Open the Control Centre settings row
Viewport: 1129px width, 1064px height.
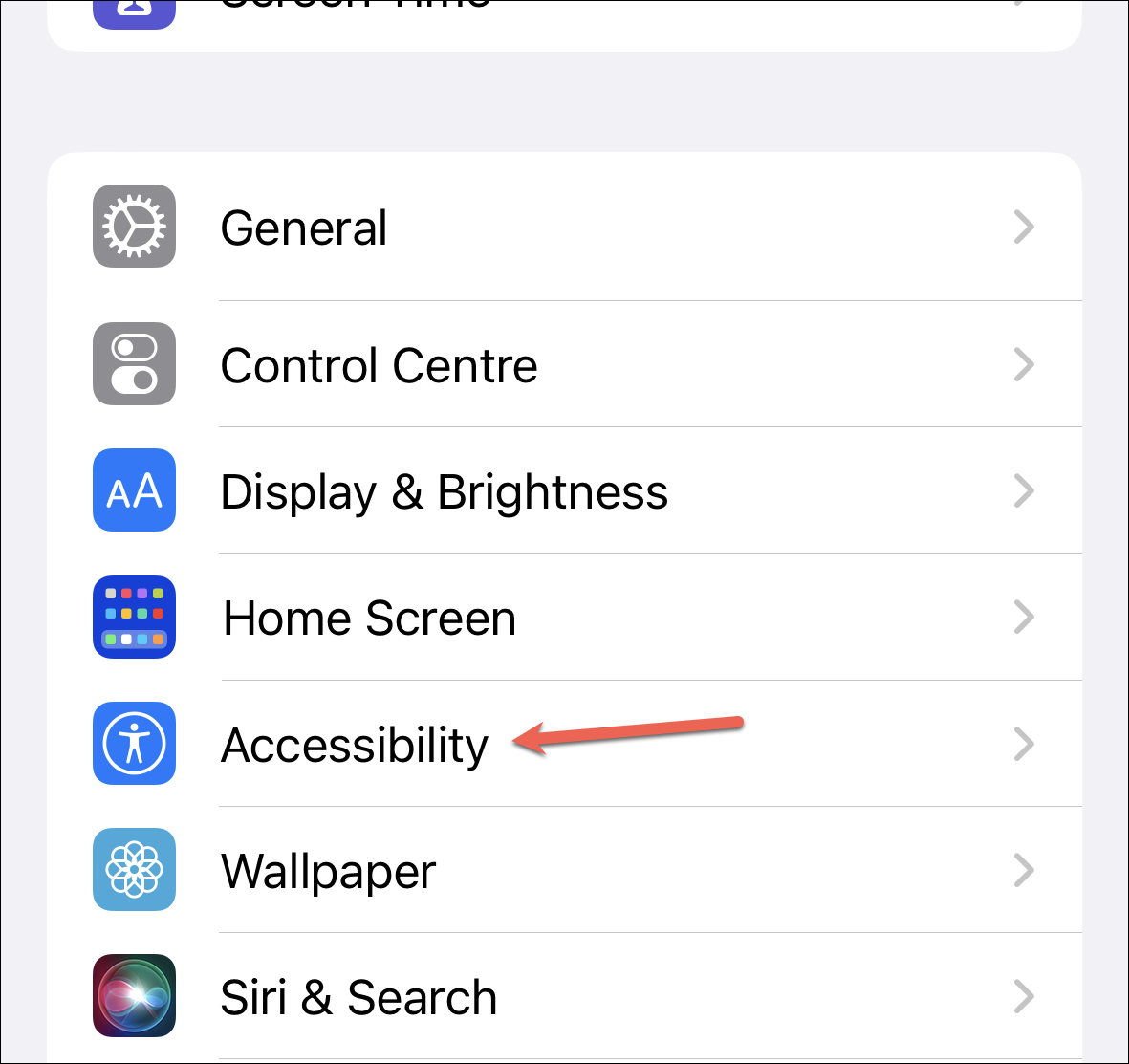(x=564, y=365)
